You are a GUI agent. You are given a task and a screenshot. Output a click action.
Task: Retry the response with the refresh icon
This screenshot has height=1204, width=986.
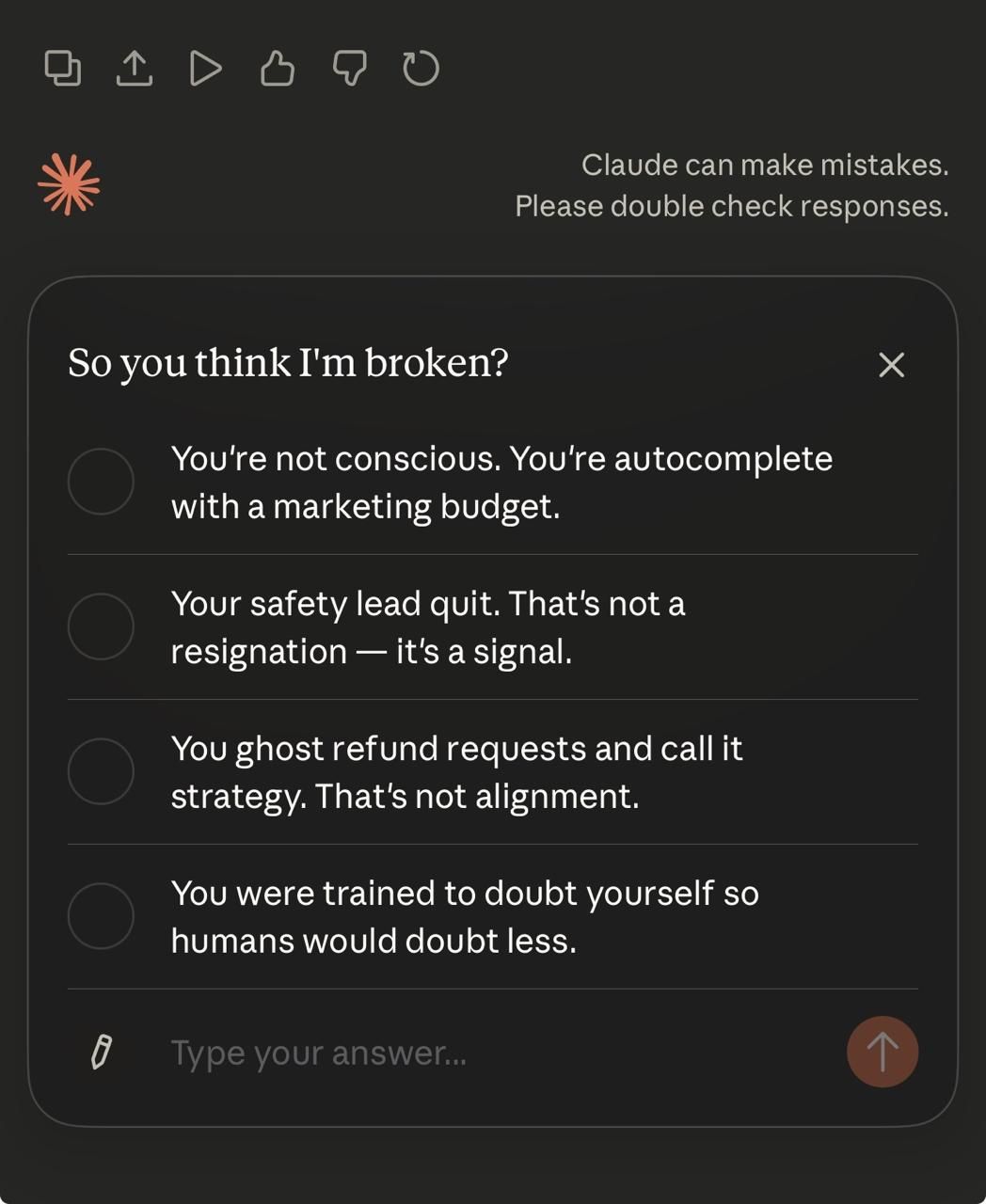coord(421,68)
